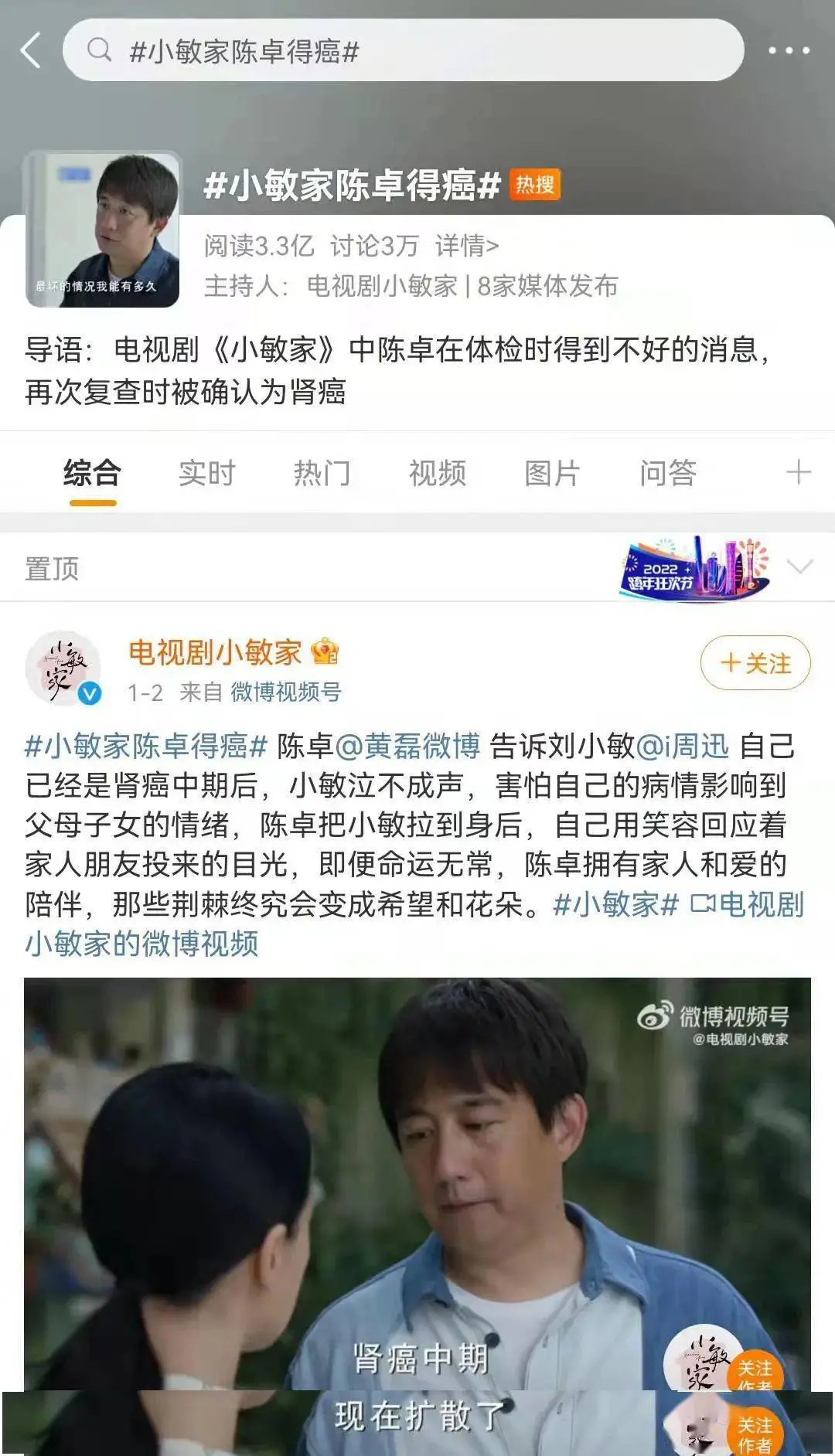Switch to the 问答 tab
The width and height of the screenshot is (835, 1456).
[667, 473]
